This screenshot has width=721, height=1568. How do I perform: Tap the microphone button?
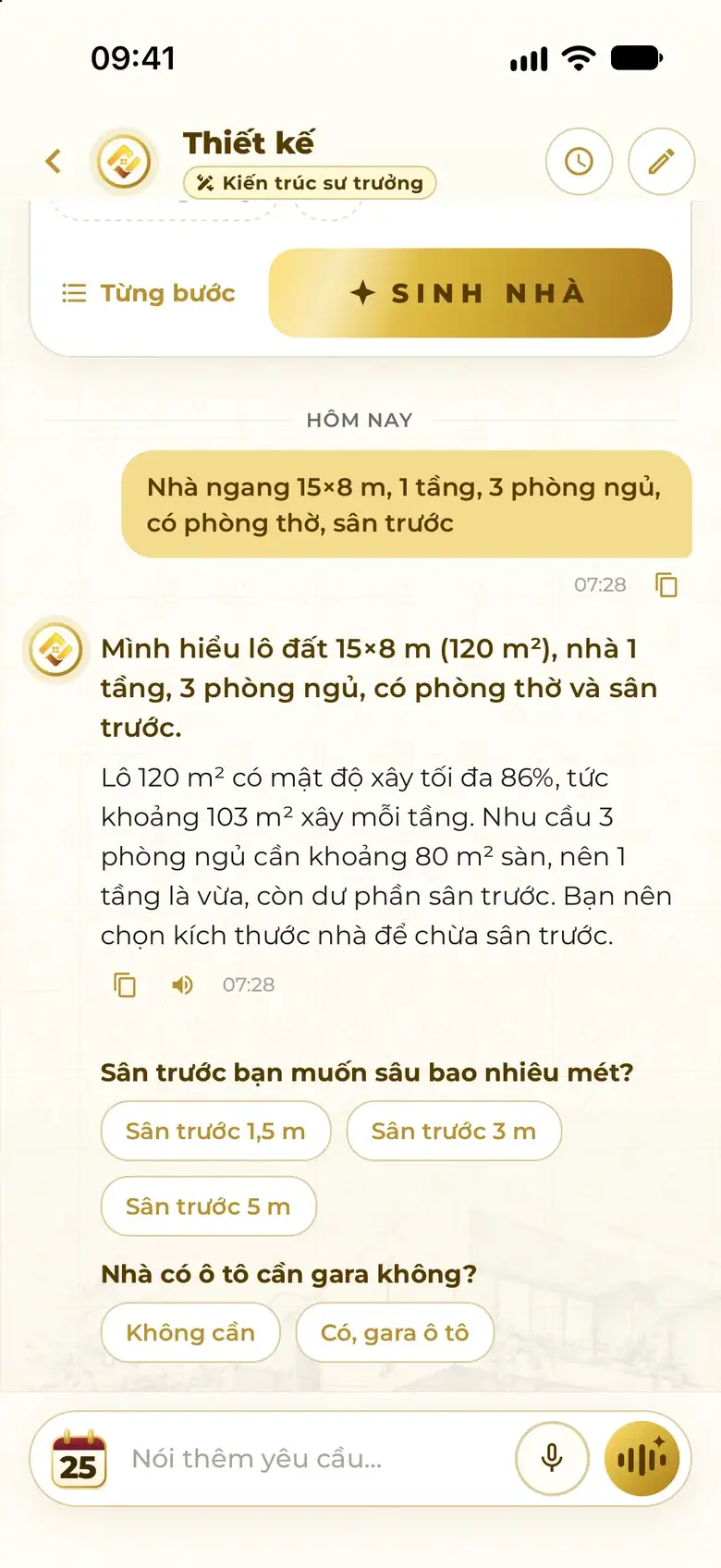point(552,1459)
